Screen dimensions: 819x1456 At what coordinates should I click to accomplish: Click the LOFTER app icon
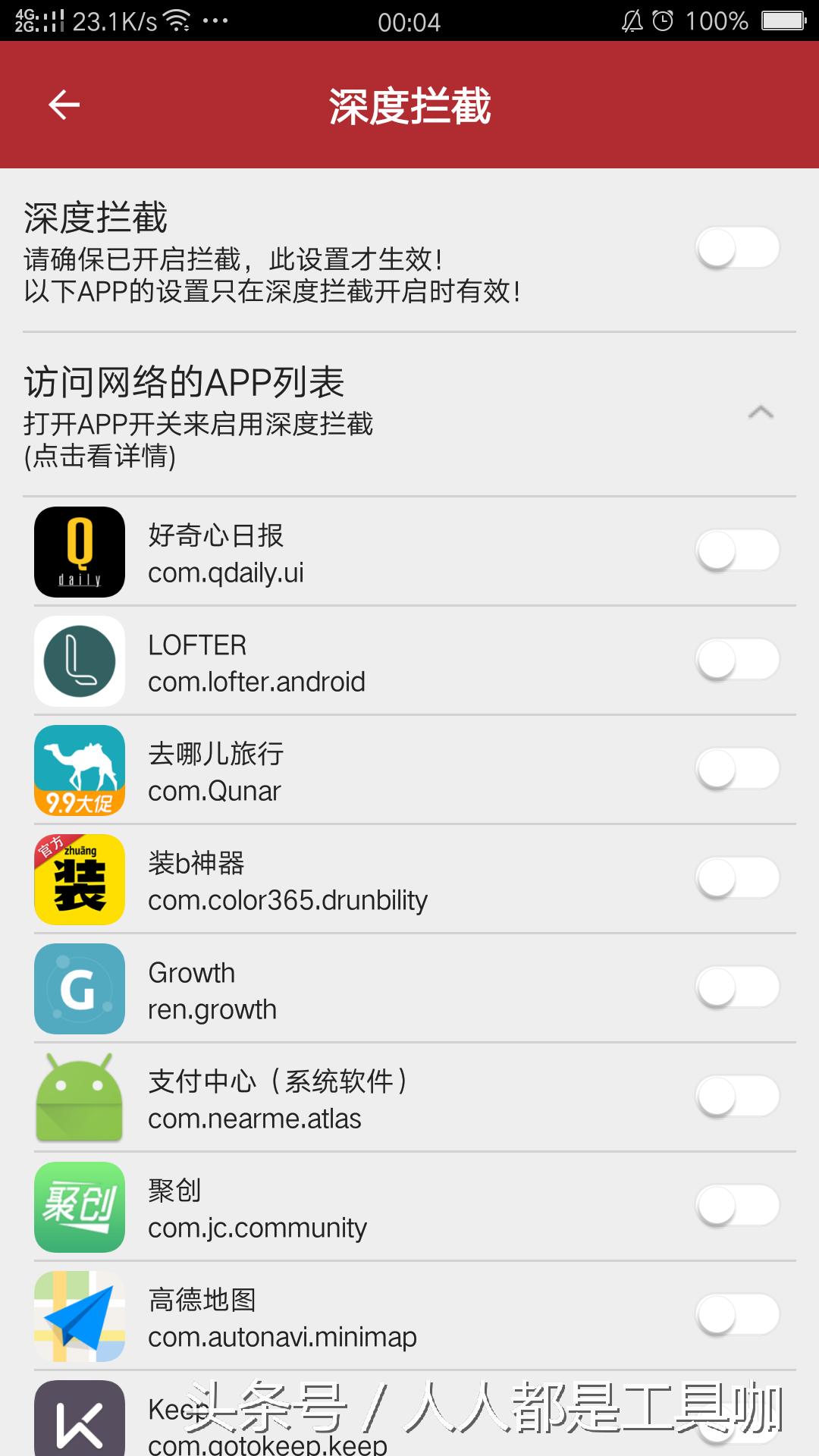(79, 661)
